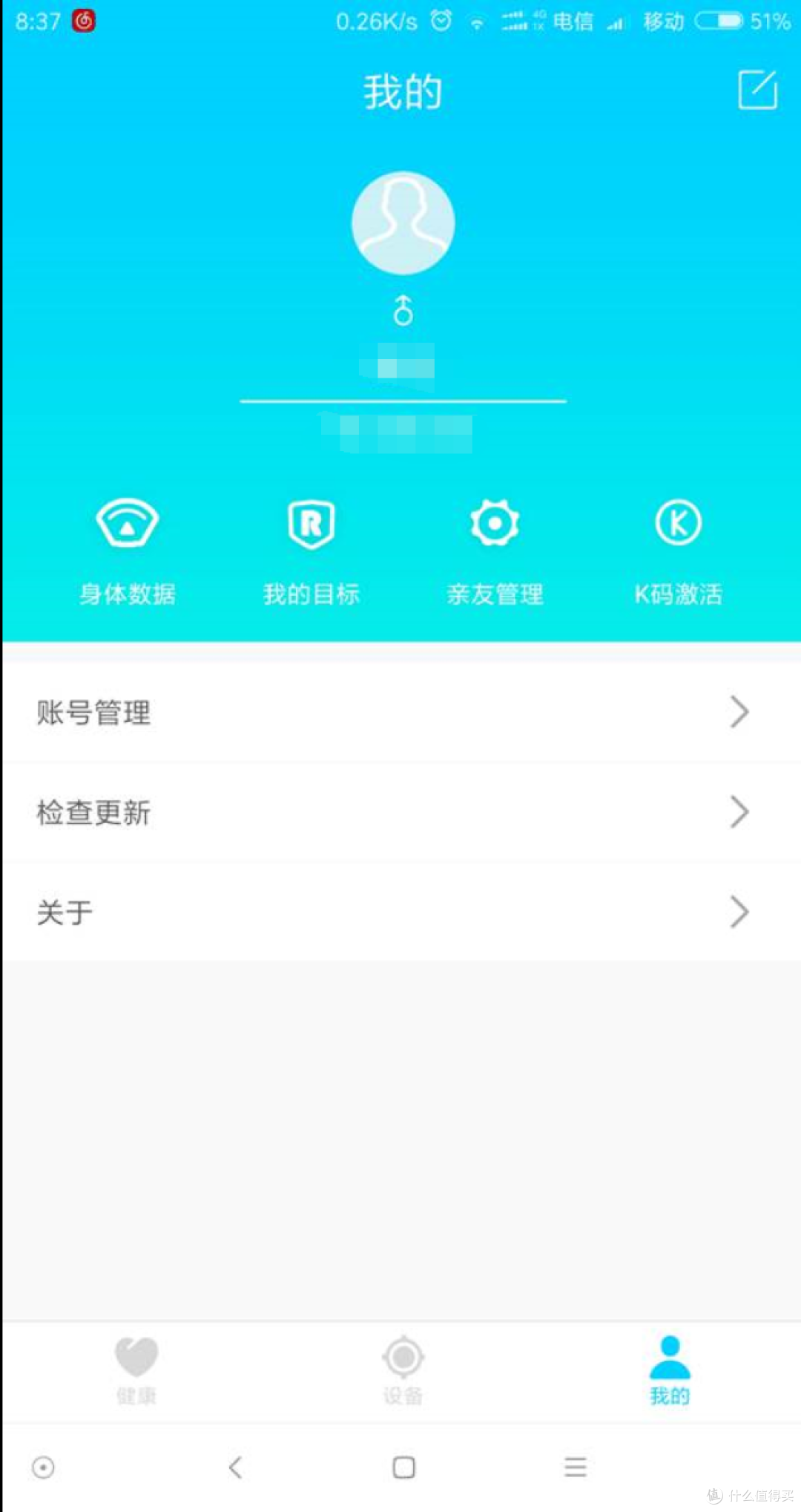Switch to the 健康 health tab
Screen dimensions: 801x1512
click(x=136, y=1370)
